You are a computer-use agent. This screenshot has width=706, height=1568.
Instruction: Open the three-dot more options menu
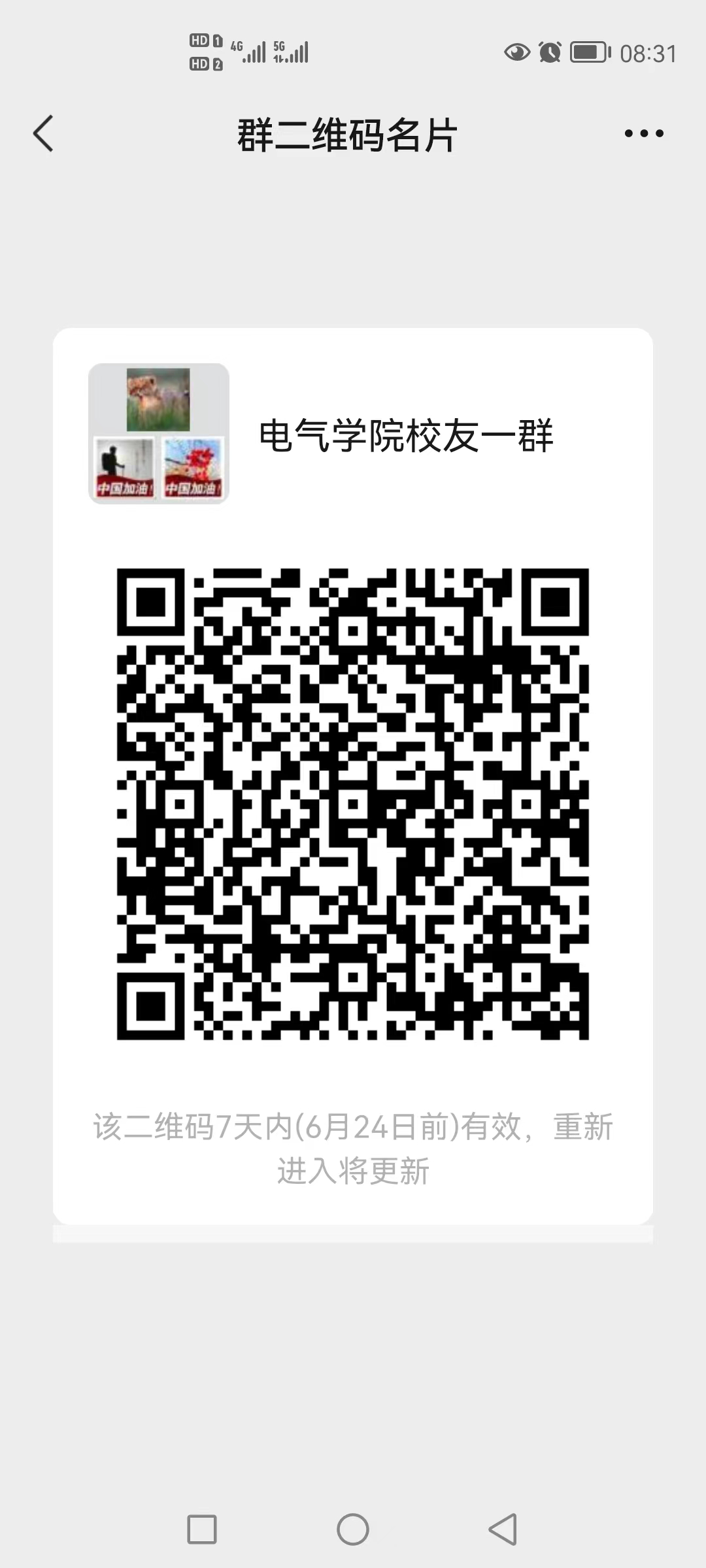(x=643, y=134)
